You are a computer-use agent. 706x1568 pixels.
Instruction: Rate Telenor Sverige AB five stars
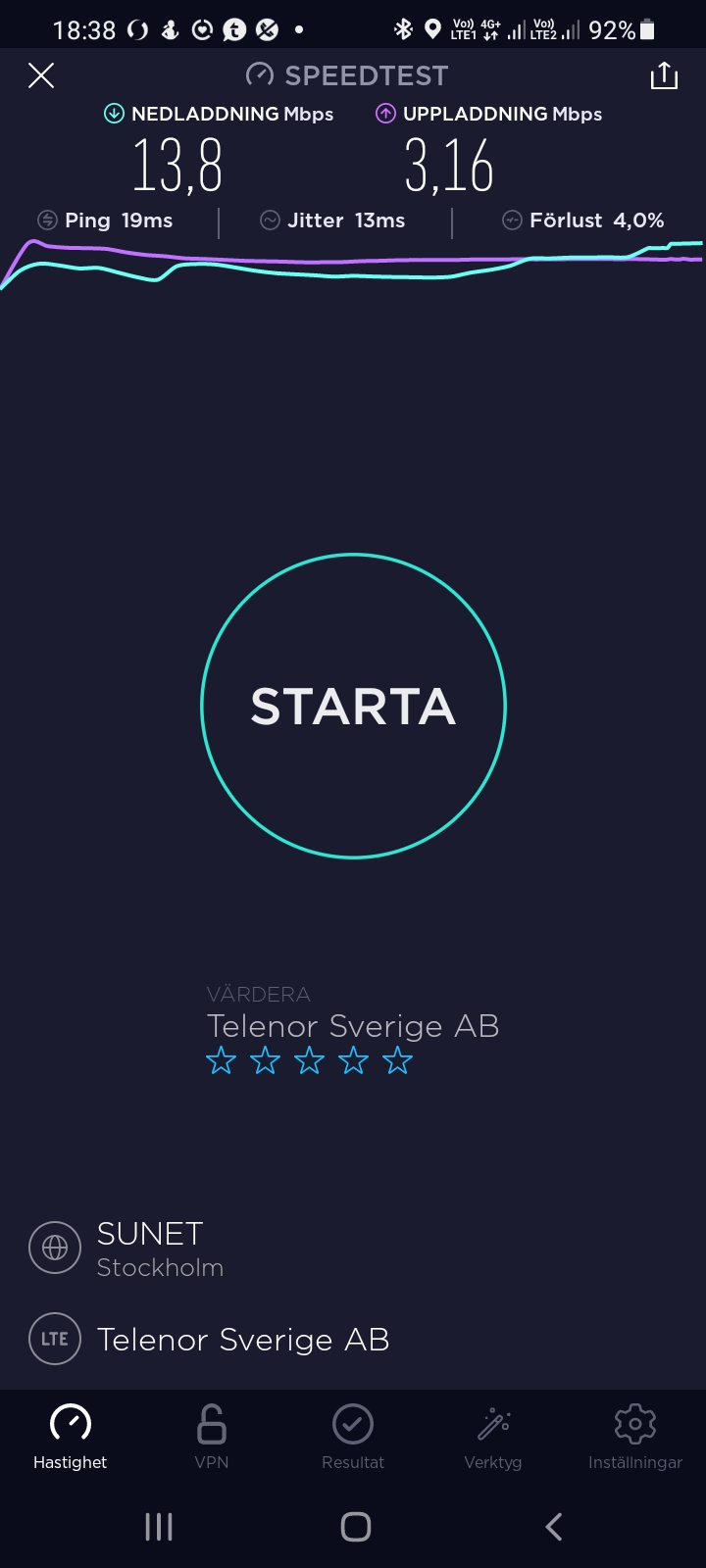(x=397, y=1060)
